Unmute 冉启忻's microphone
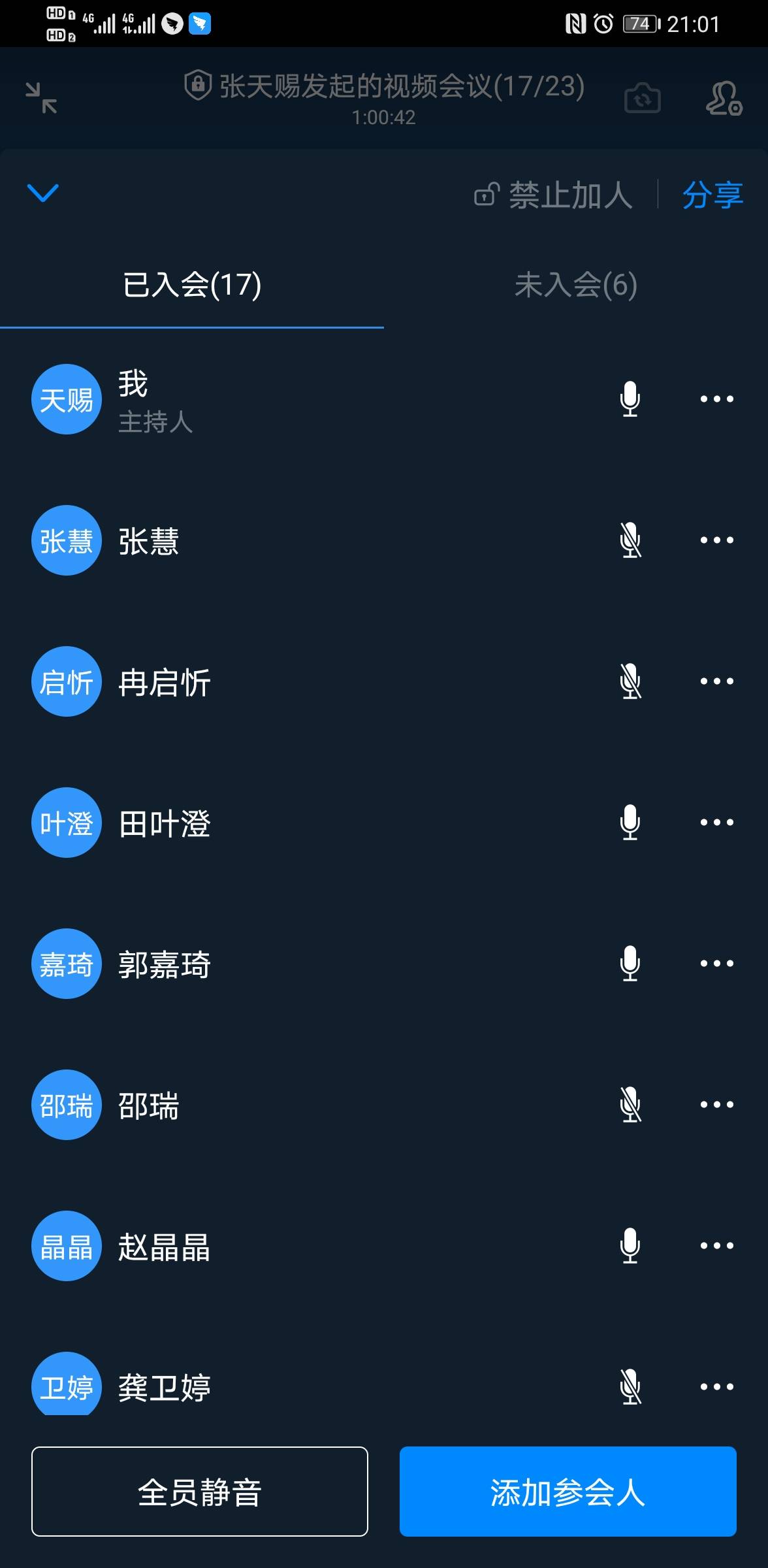Screen dimensions: 768x1568 630,681
